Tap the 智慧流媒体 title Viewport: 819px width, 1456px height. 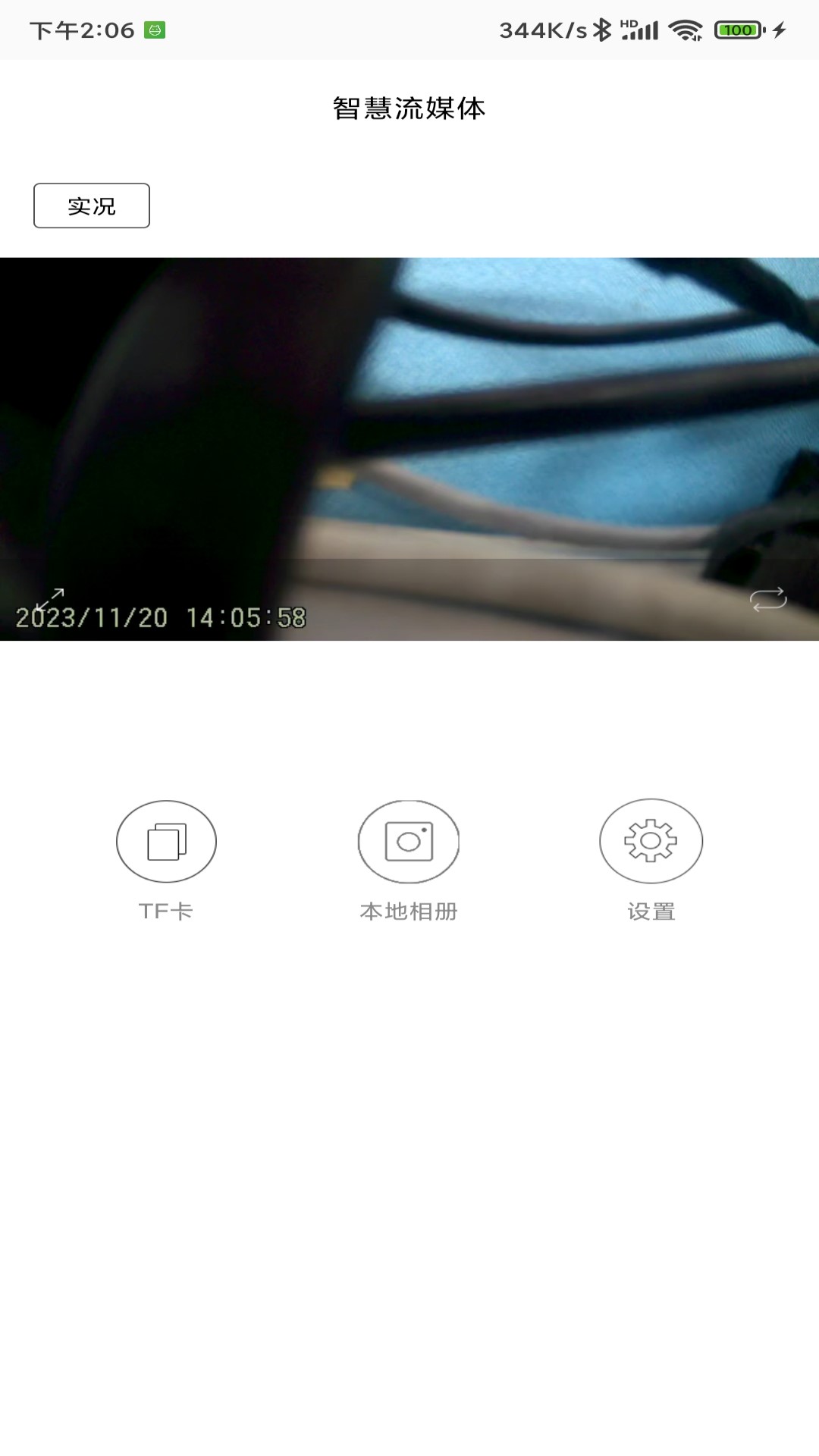click(x=409, y=108)
